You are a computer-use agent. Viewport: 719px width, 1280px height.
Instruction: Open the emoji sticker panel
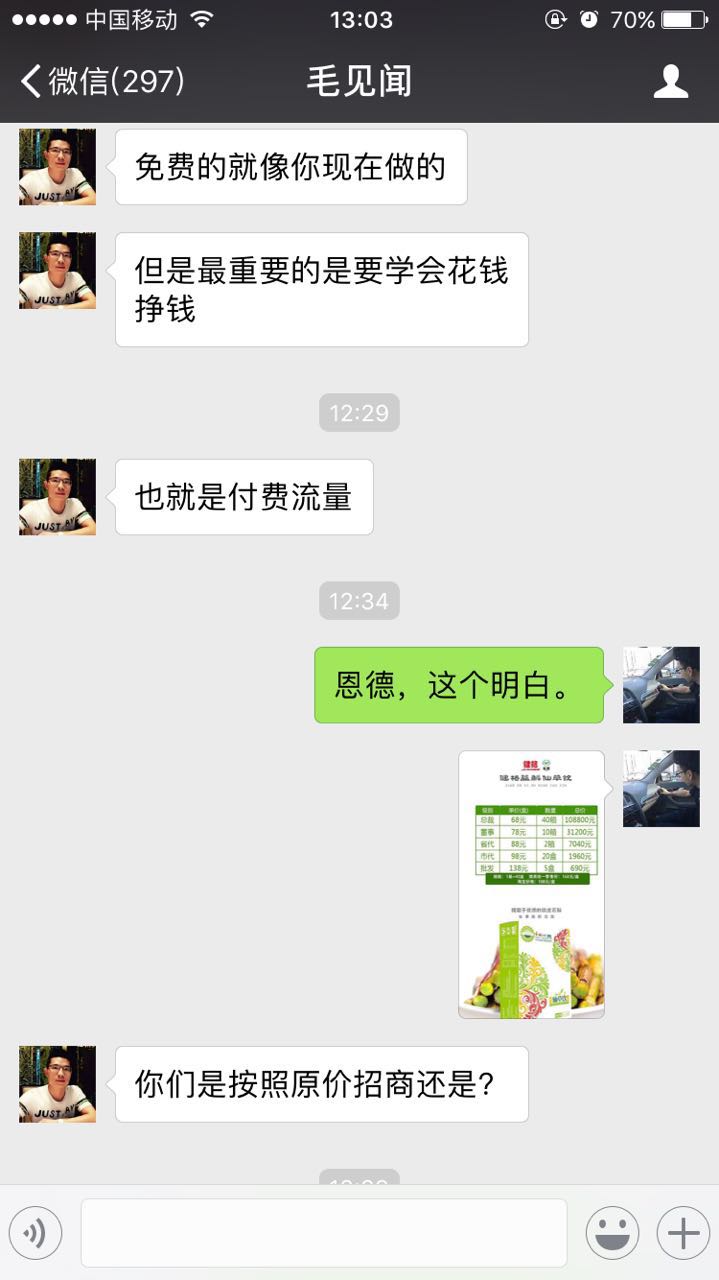(x=612, y=1233)
